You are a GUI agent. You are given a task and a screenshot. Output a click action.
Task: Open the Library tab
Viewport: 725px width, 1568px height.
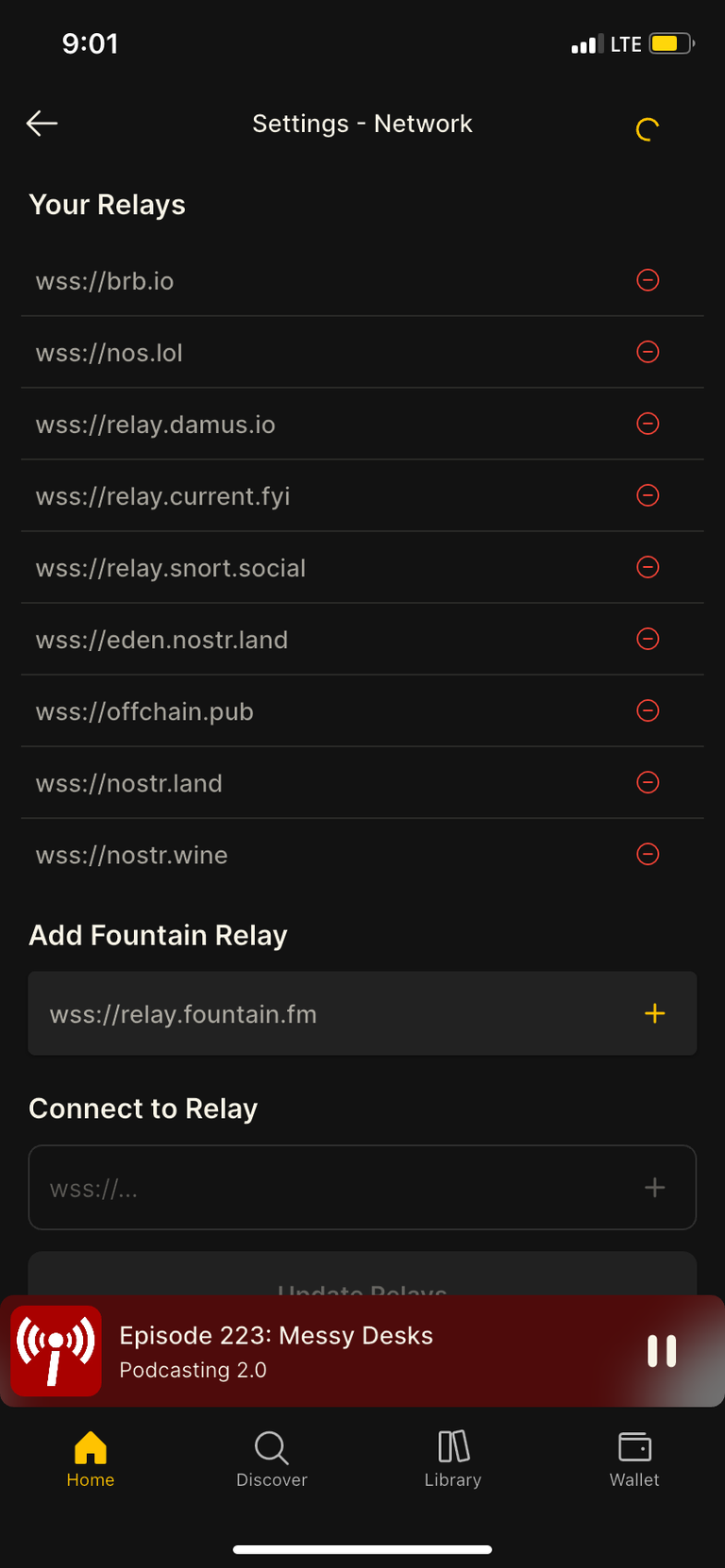click(x=453, y=1459)
